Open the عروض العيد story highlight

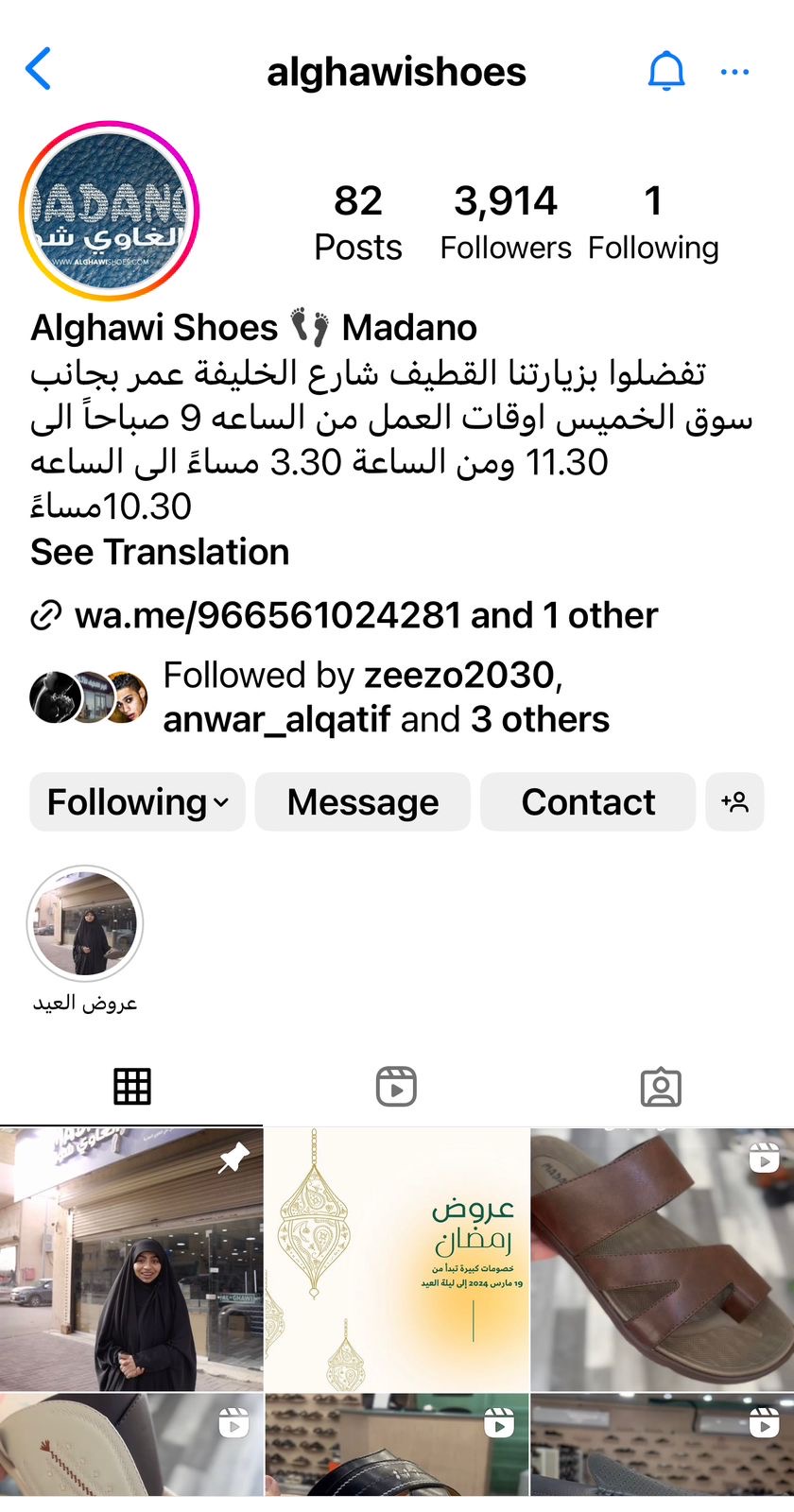pos(85,924)
